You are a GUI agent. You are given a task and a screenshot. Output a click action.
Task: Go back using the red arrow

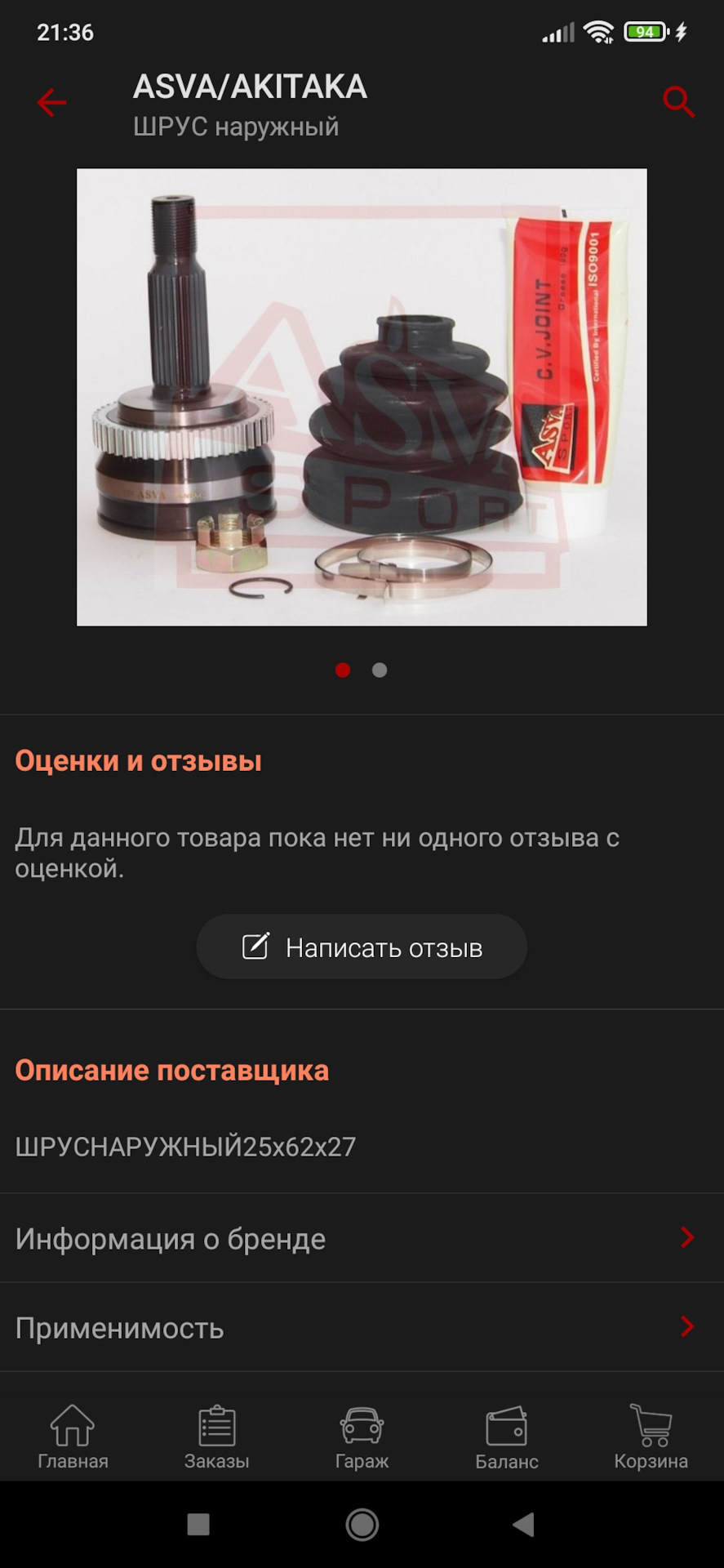51,102
